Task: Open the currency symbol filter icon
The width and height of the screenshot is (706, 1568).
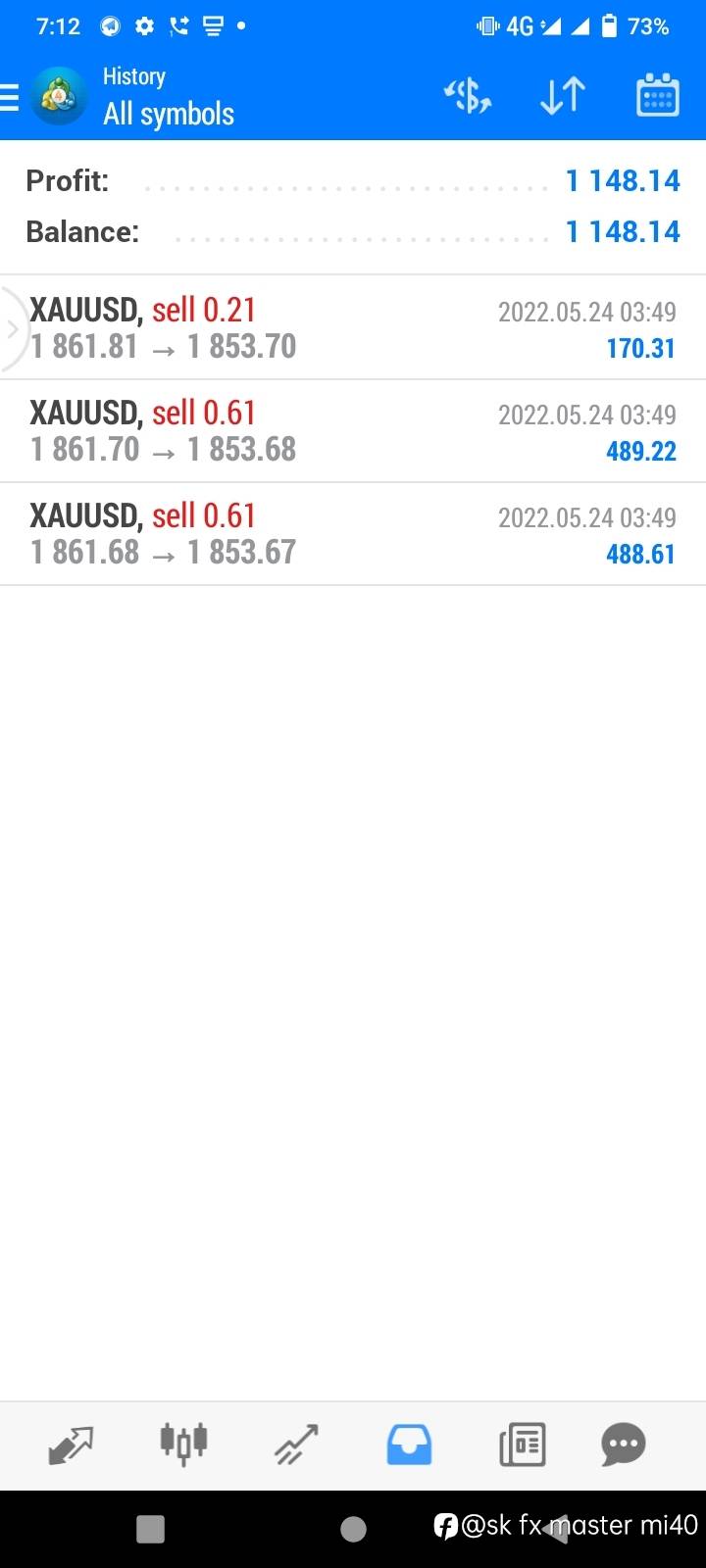Action: click(x=468, y=96)
